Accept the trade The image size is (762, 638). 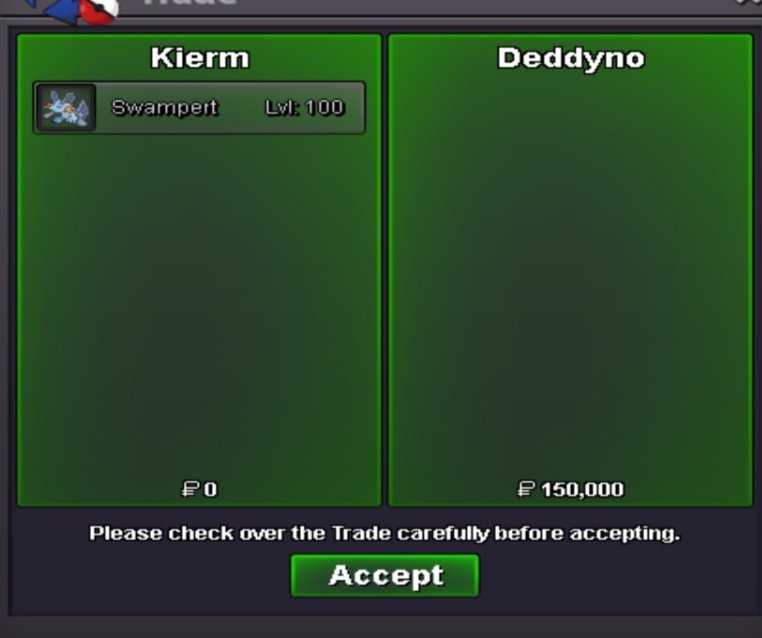384,576
